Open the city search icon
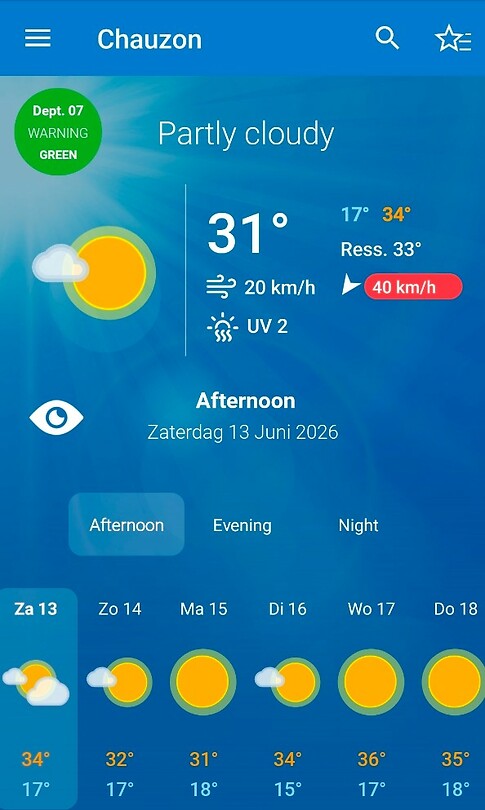485x810 pixels. click(387, 38)
